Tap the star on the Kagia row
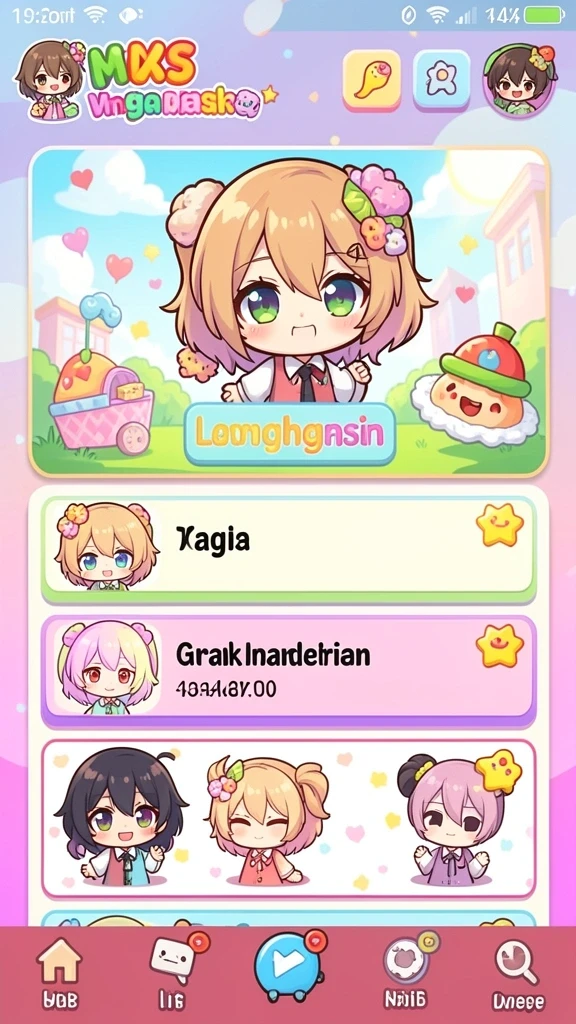The width and height of the screenshot is (576, 1024). (500, 524)
